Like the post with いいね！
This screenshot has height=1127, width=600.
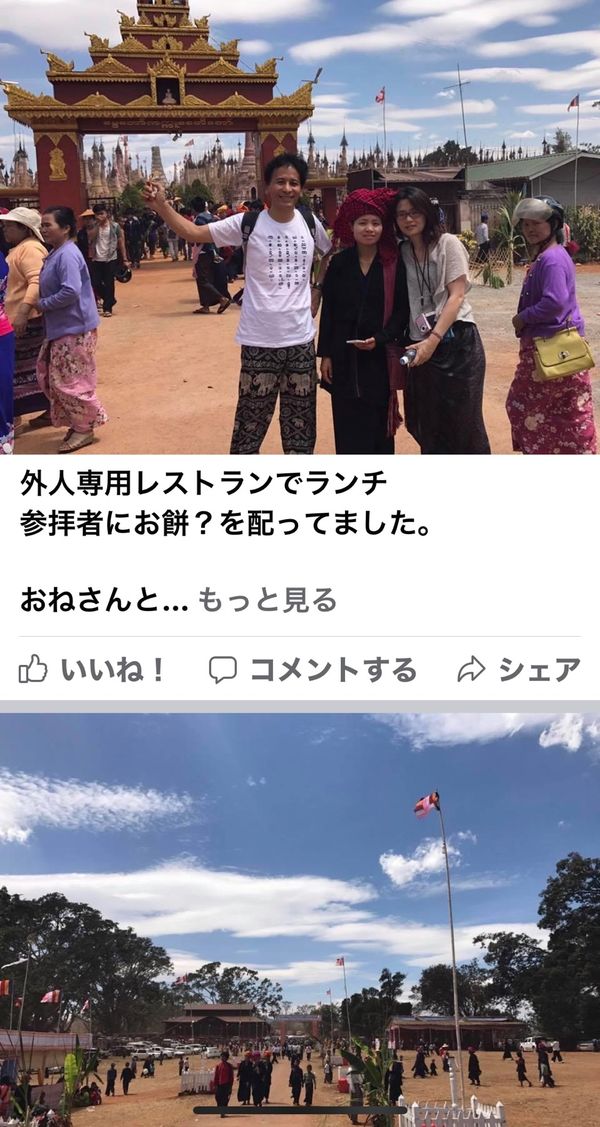(x=92, y=670)
